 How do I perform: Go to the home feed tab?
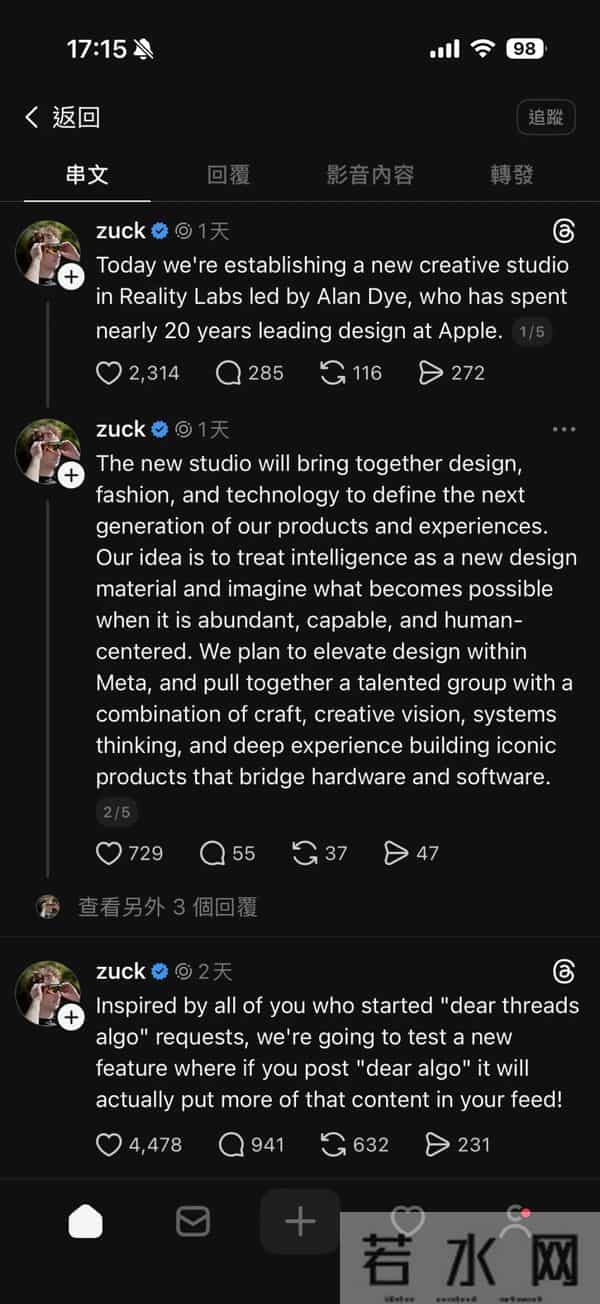[x=85, y=1221]
